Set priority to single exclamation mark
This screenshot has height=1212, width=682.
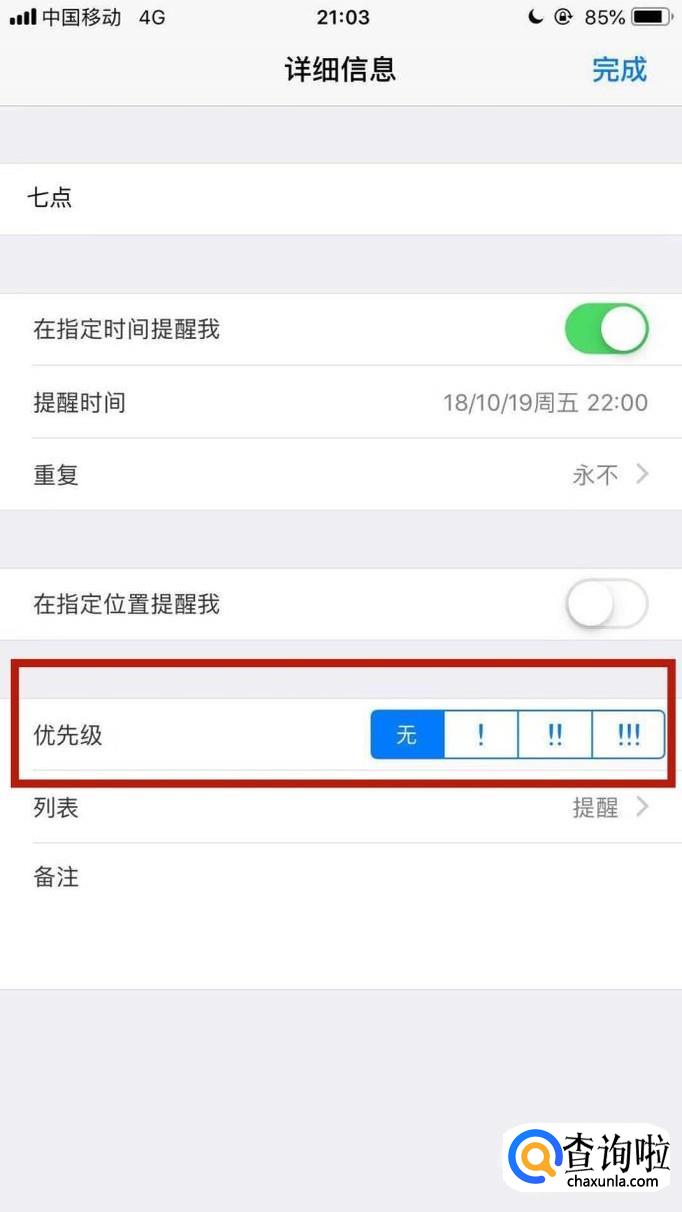click(x=481, y=735)
